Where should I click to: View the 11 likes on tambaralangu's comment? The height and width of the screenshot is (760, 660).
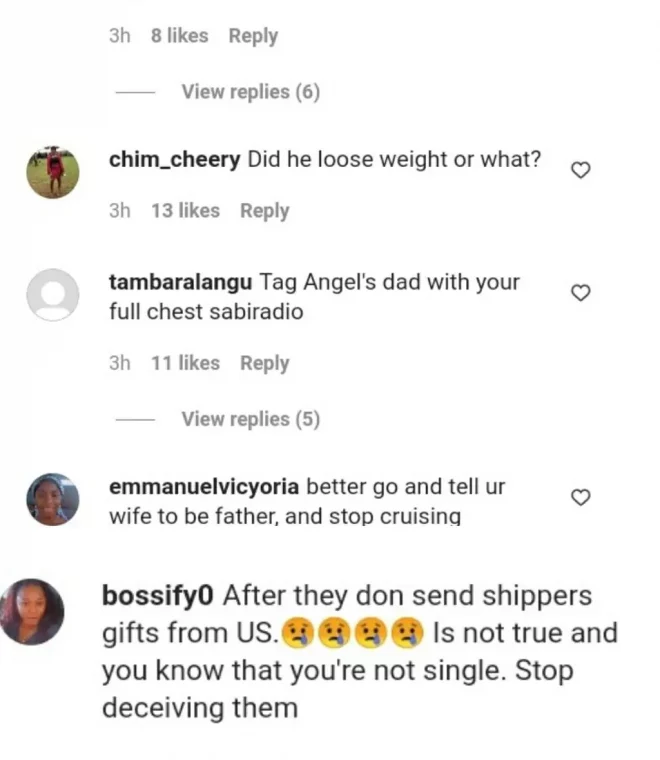[185, 363]
